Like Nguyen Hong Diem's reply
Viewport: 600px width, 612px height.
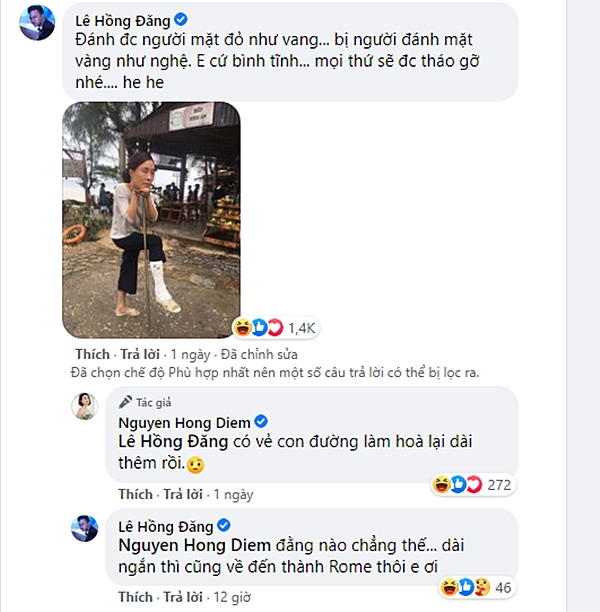pyautogui.click(x=135, y=494)
